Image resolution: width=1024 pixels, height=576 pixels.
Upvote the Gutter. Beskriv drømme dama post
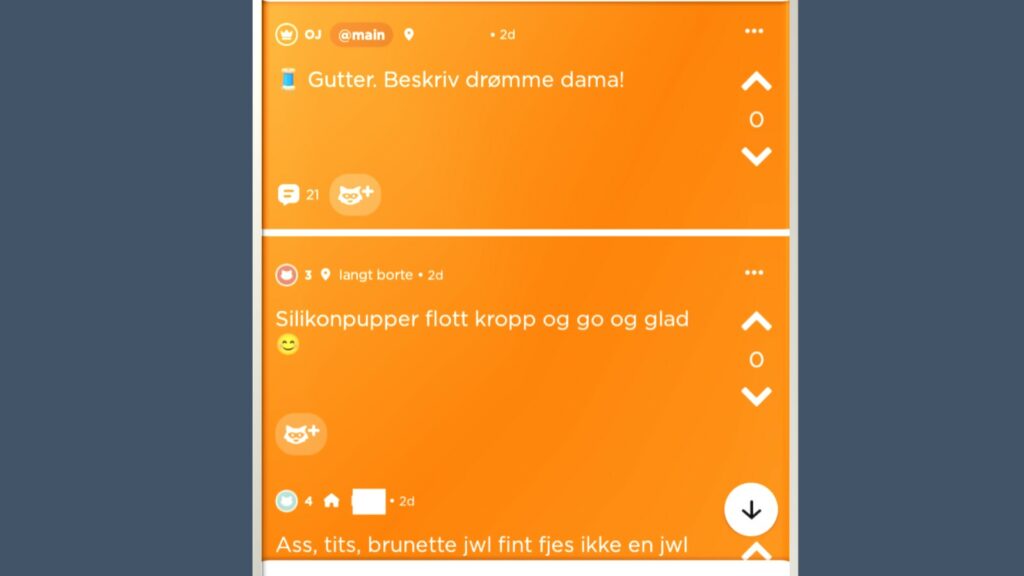[756, 82]
